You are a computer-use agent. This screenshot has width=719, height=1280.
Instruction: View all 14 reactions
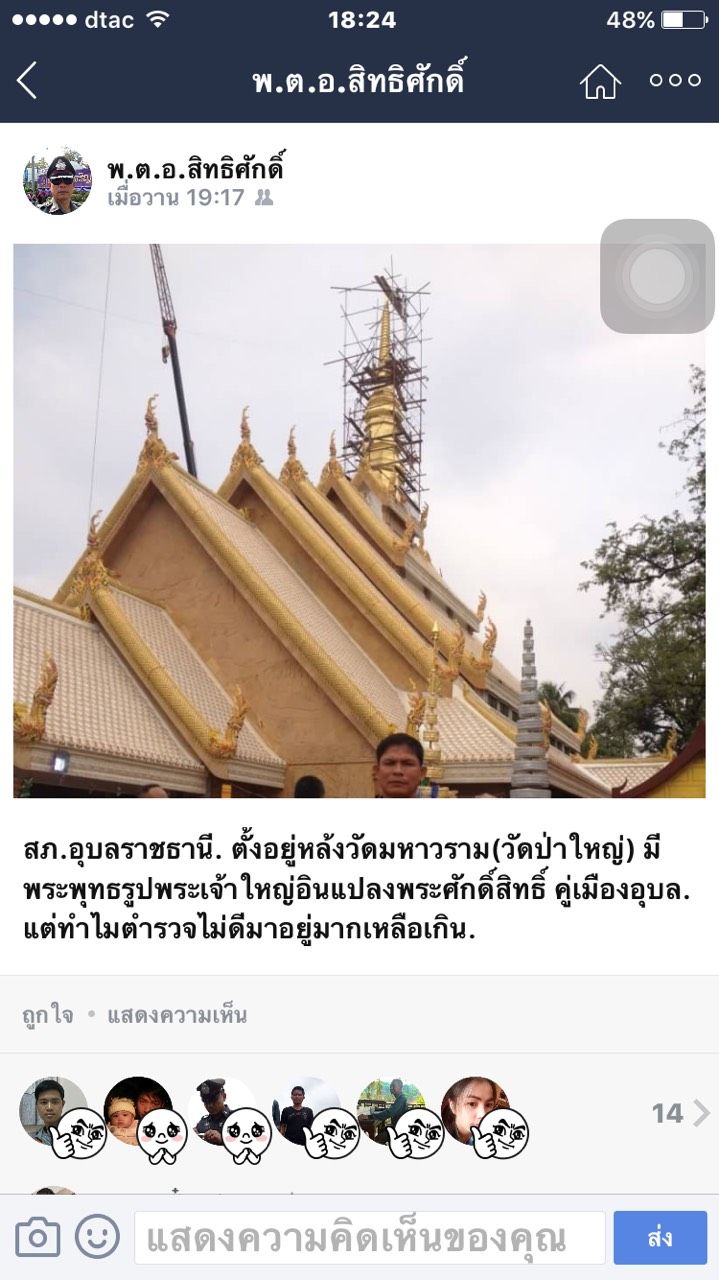pyautogui.click(x=680, y=1113)
